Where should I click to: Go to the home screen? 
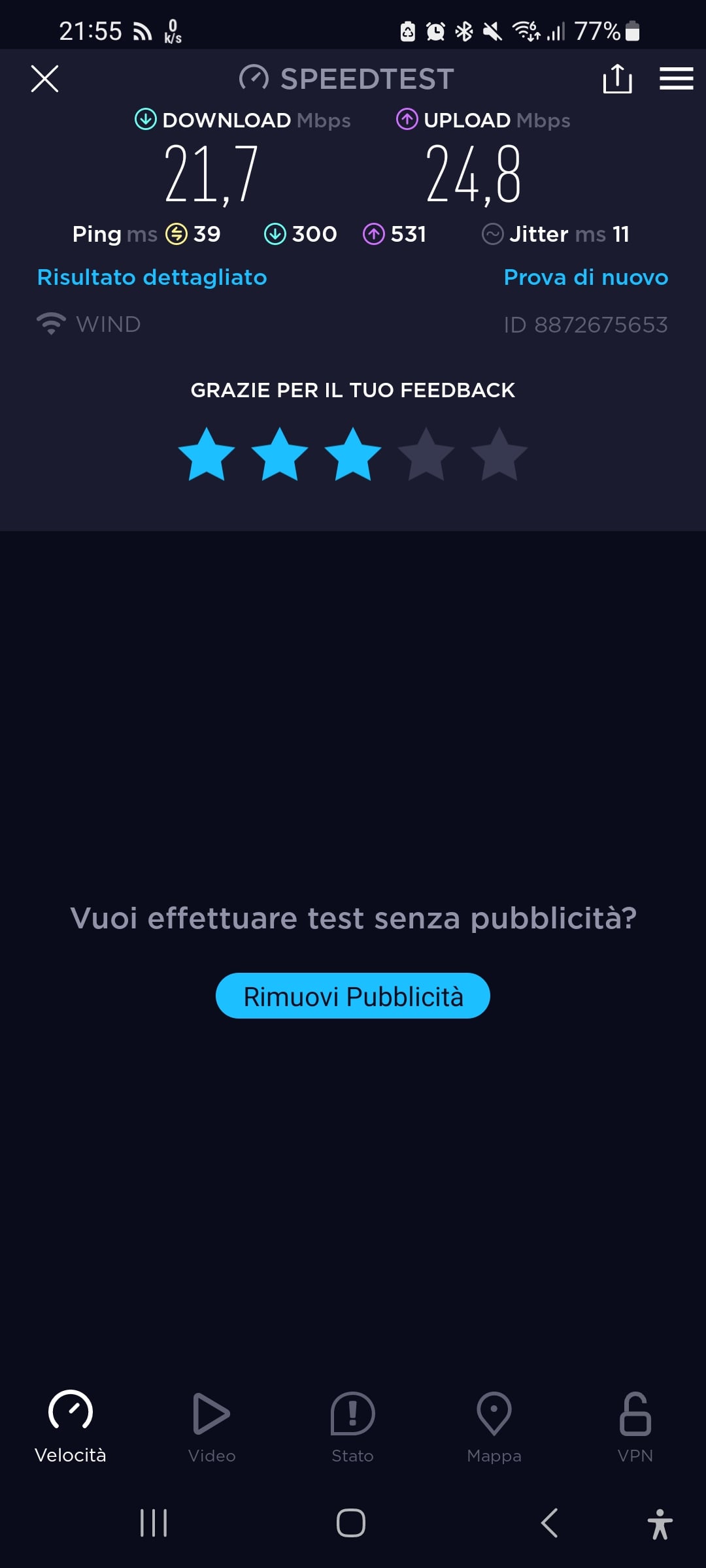[x=351, y=1523]
